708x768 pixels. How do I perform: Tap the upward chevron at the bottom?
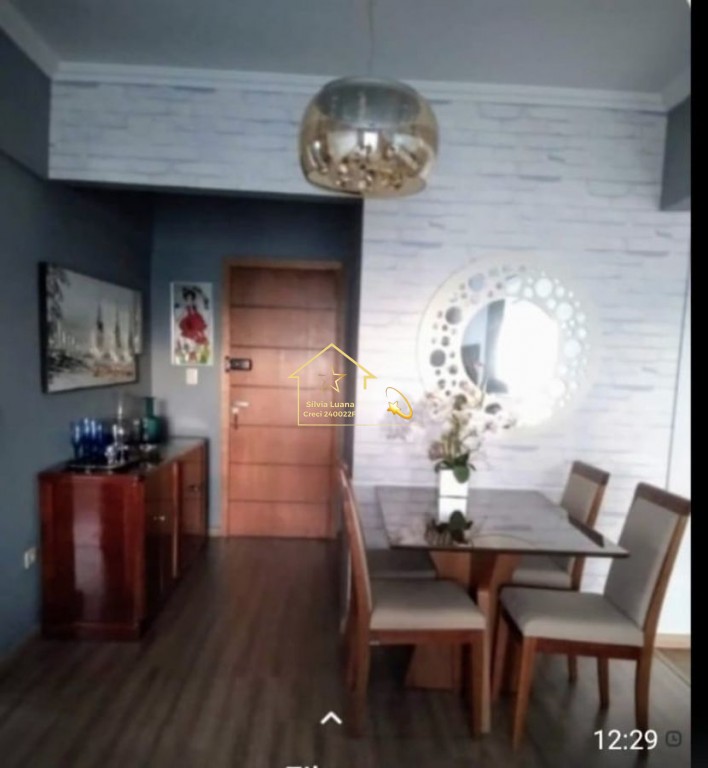[330, 718]
